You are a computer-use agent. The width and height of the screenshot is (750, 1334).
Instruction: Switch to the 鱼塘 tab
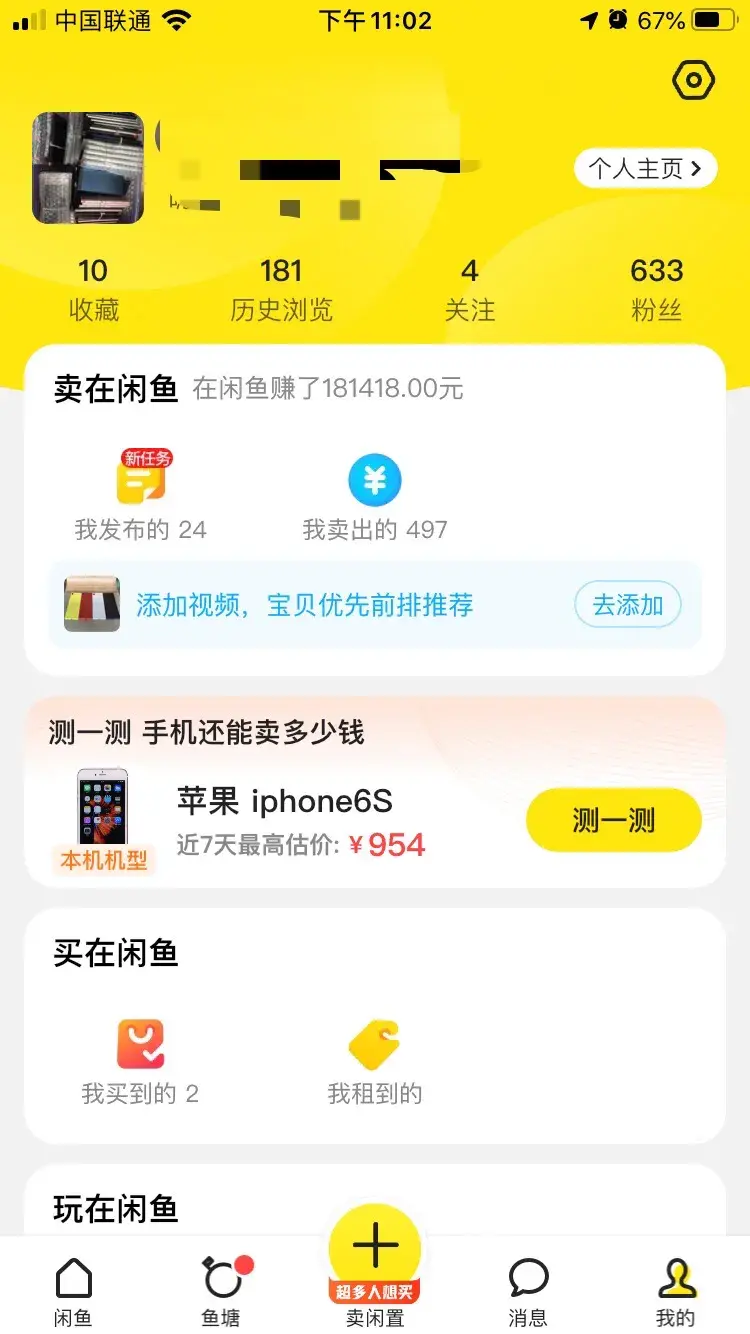[222, 1290]
